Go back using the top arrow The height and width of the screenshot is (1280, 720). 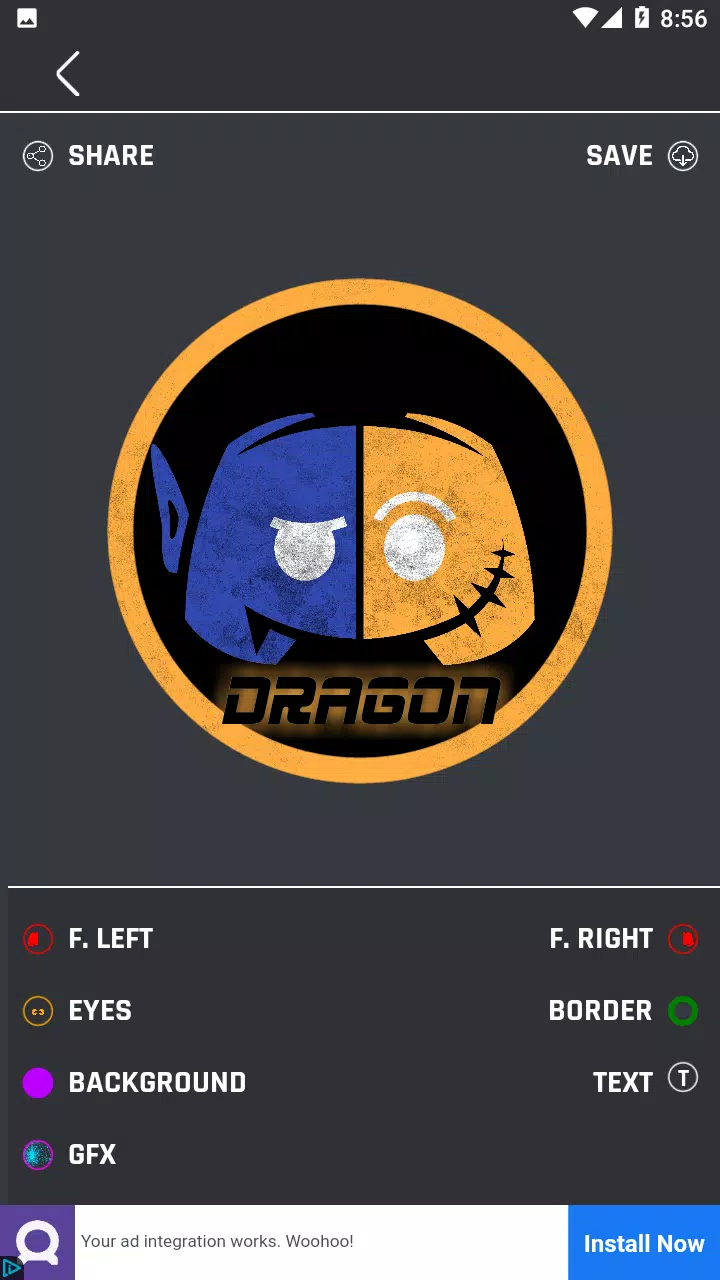[67, 74]
